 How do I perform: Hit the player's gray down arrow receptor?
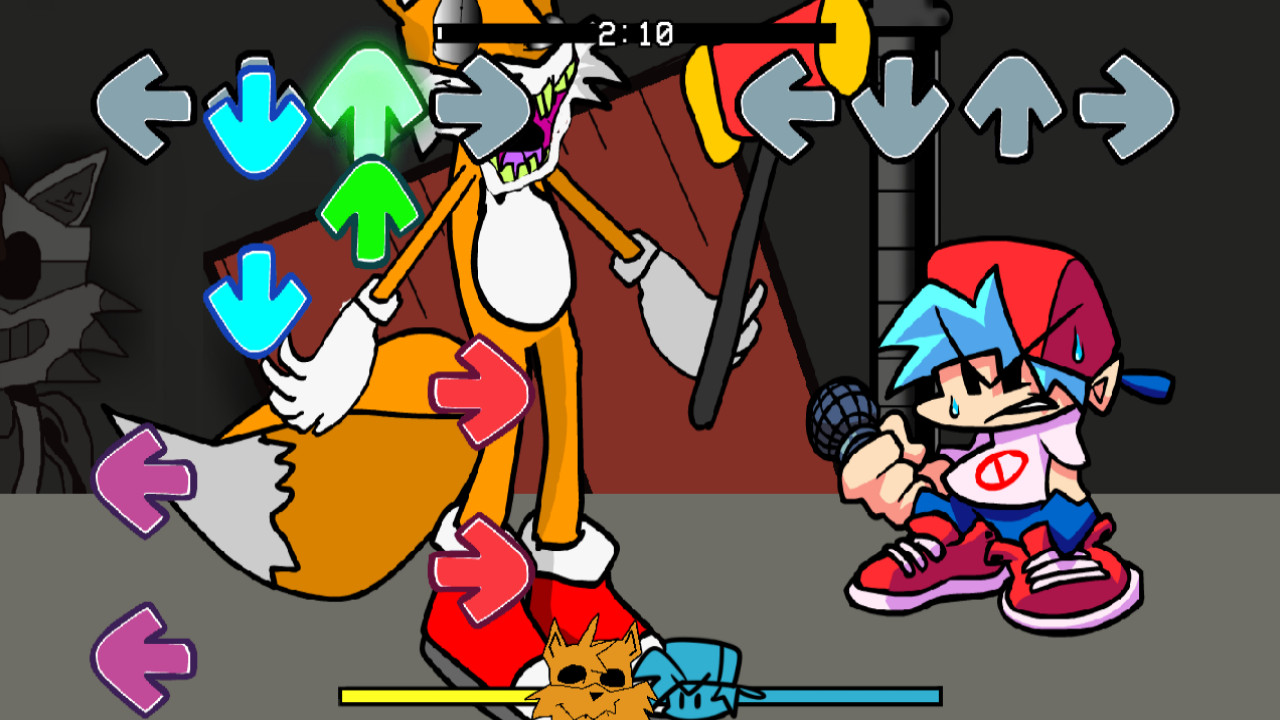(900, 107)
